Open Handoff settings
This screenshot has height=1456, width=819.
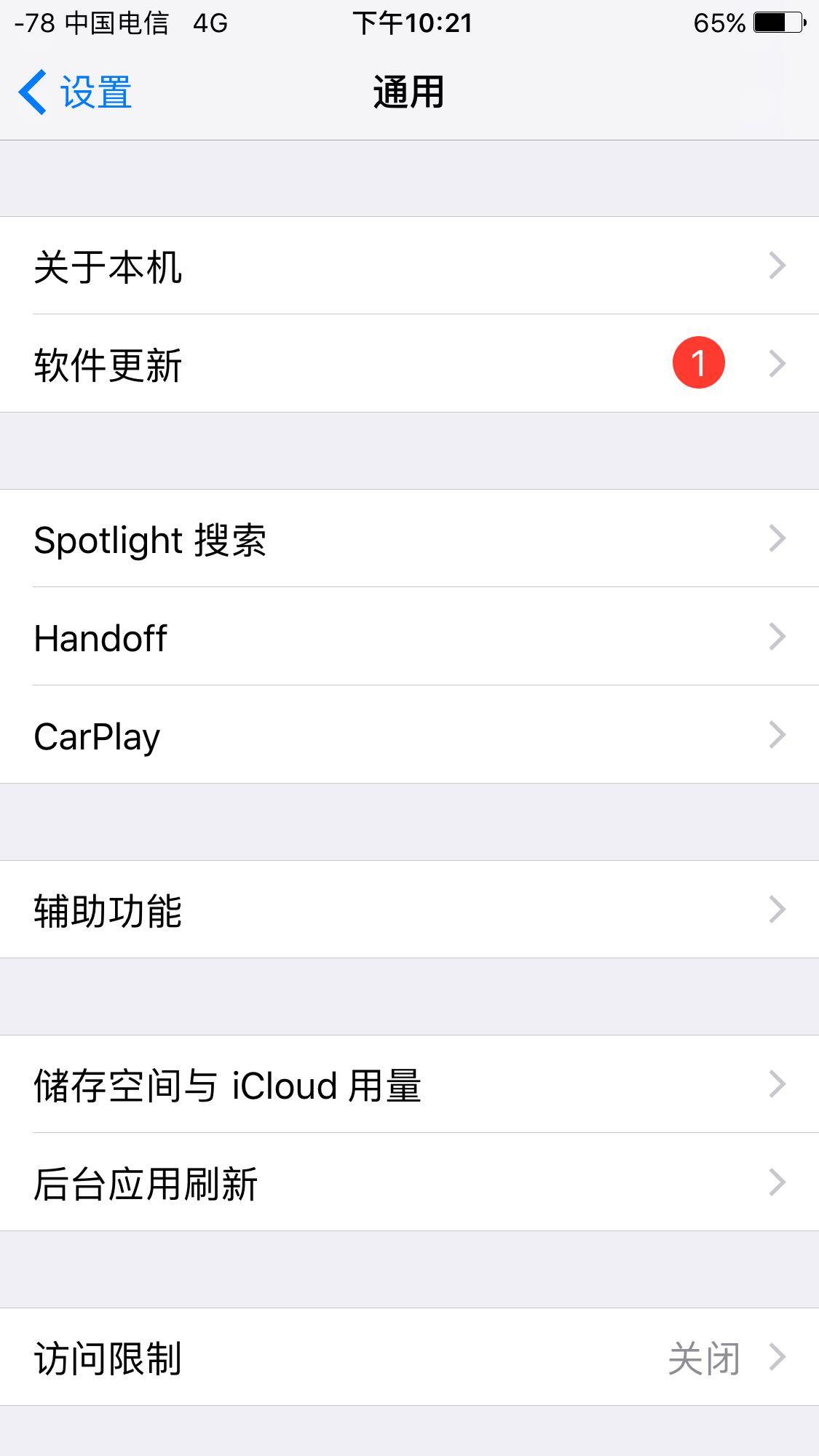pyautogui.click(x=409, y=637)
